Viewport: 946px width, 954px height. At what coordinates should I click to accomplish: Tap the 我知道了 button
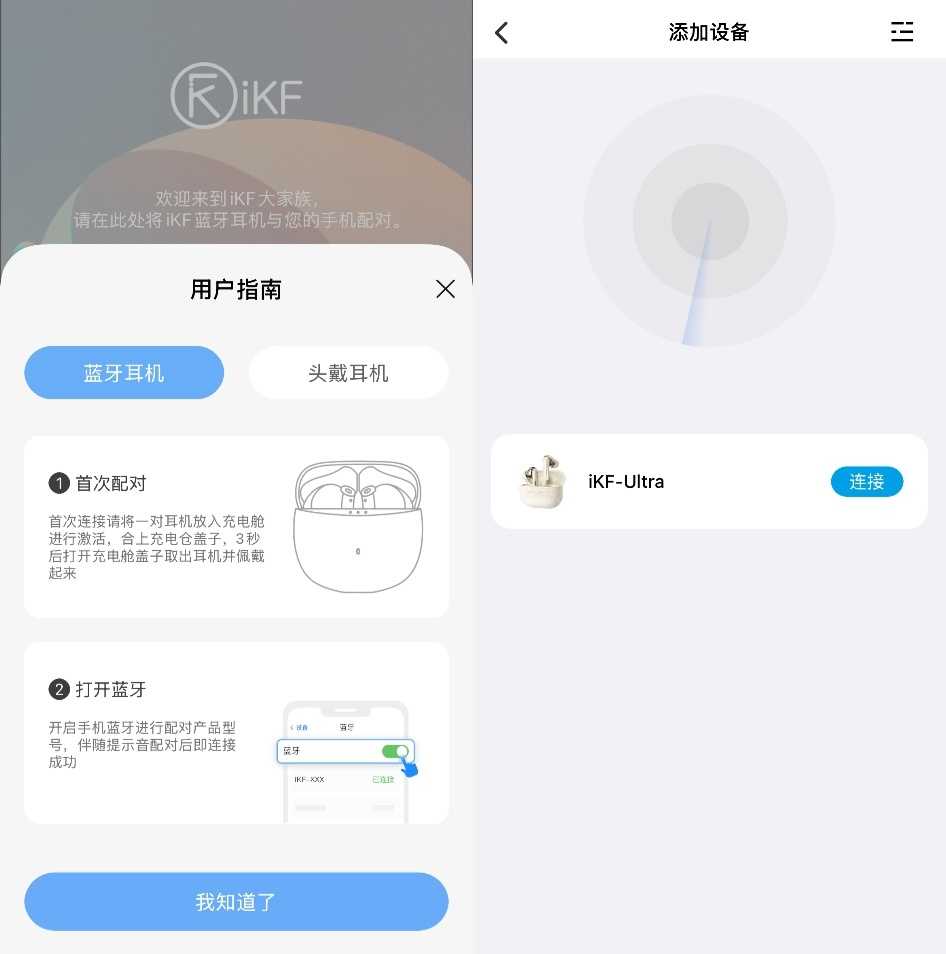(236, 901)
